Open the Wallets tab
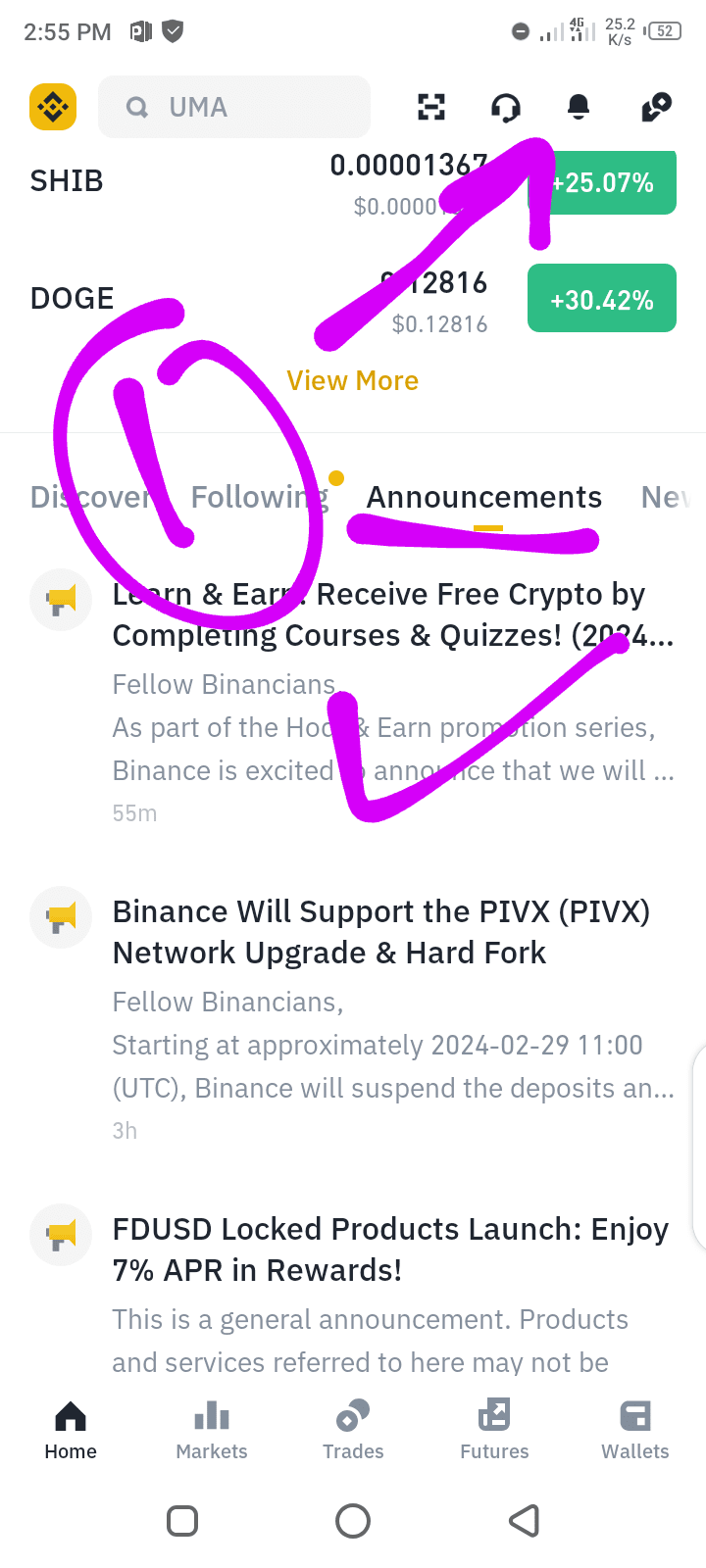This screenshot has width=706, height=1568. tap(635, 1430)
